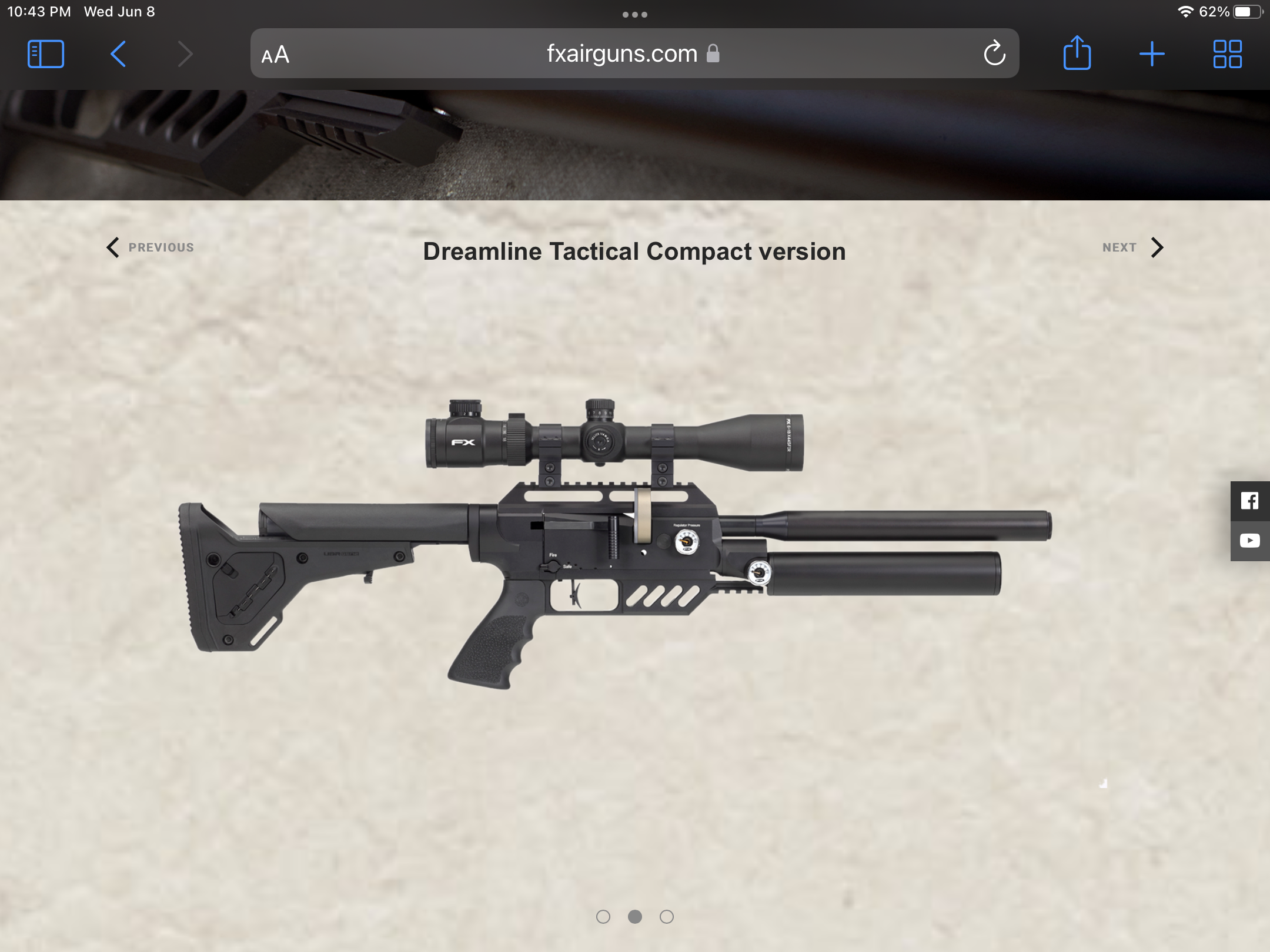This screenshot has height=952, width=1270.
Task: Open the AA reader options menu
Action: (275, 55)
